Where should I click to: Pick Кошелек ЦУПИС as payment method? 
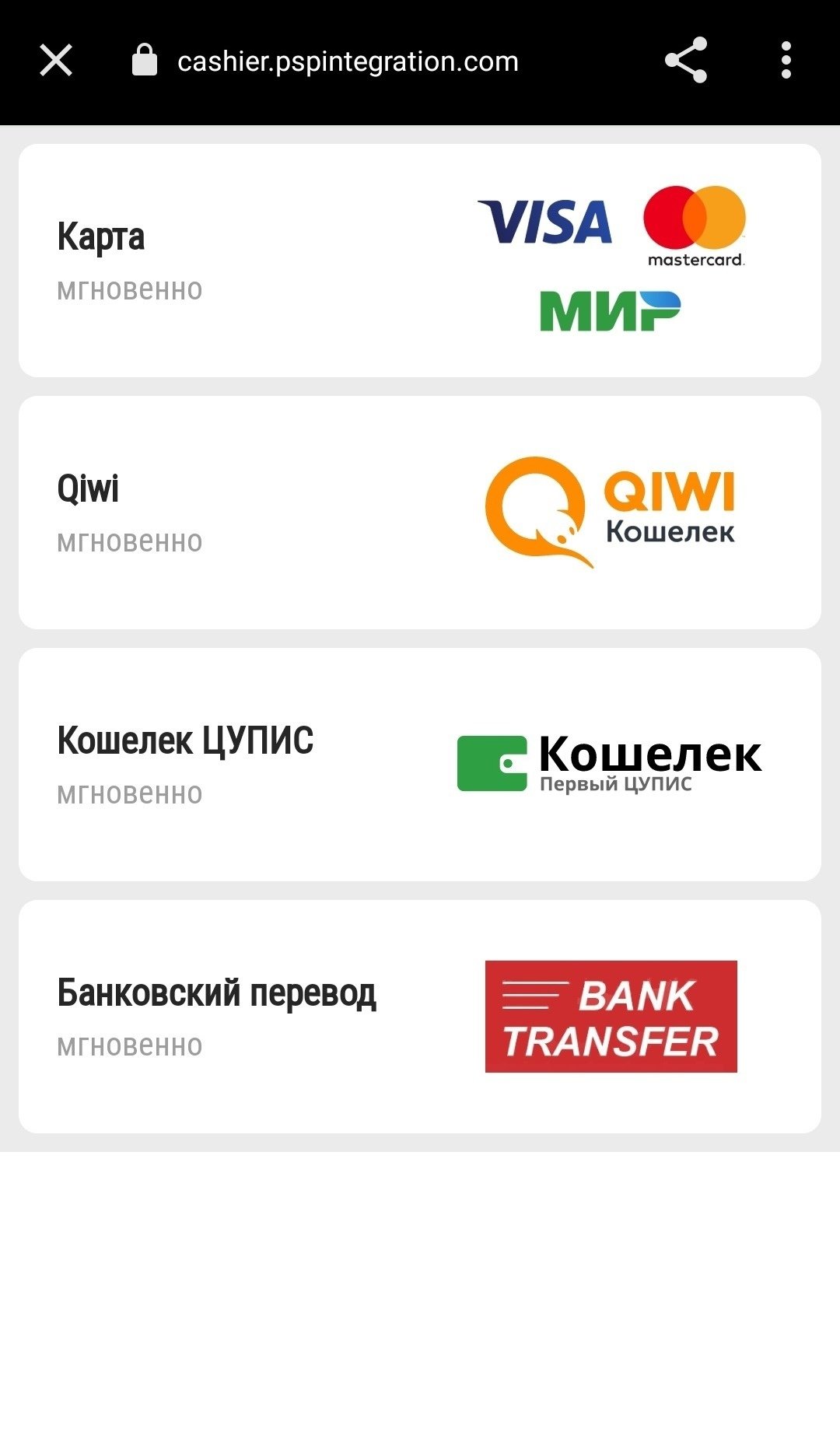tap(420, 765)
